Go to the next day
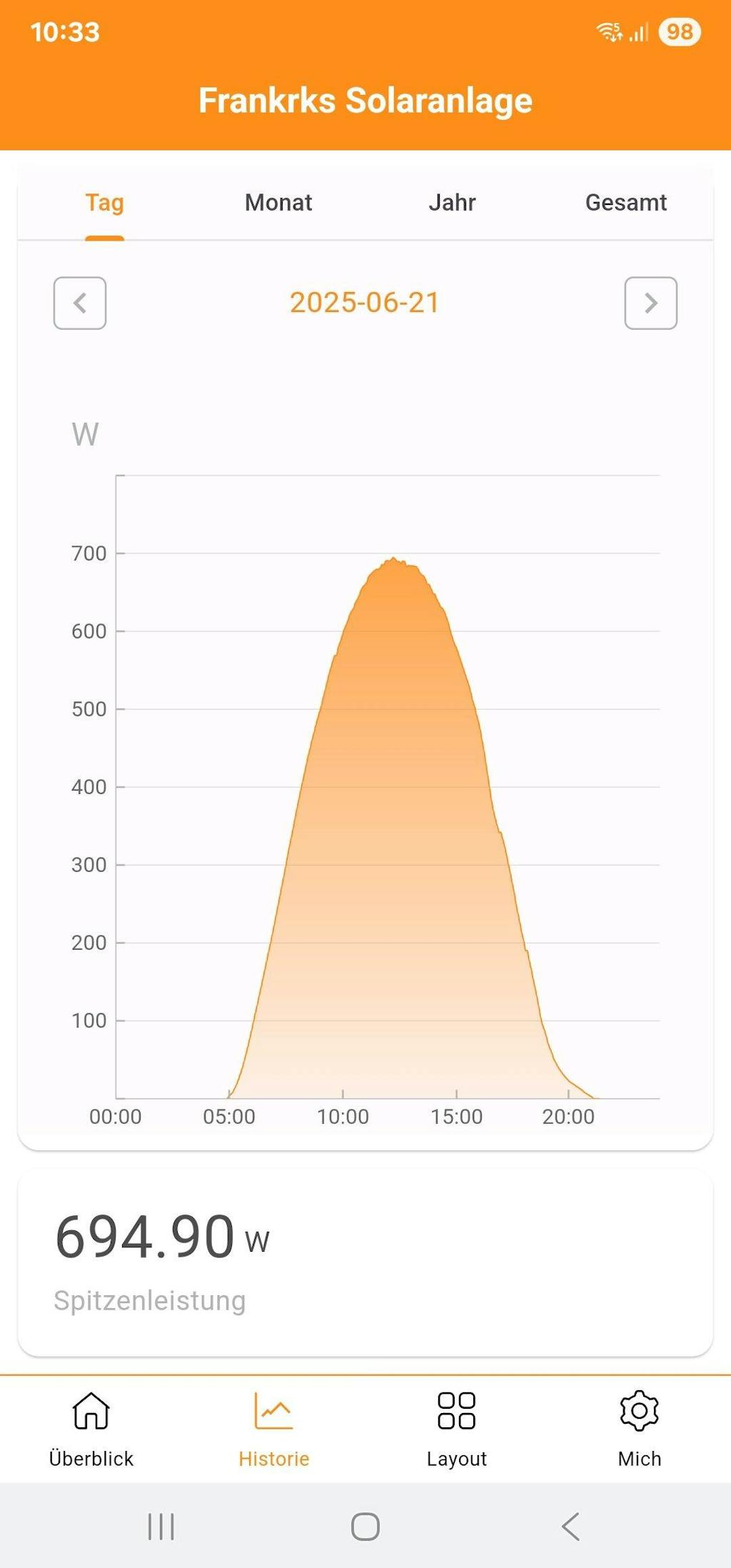Viewport: 731px width, 1568px height. click(650, 303)
